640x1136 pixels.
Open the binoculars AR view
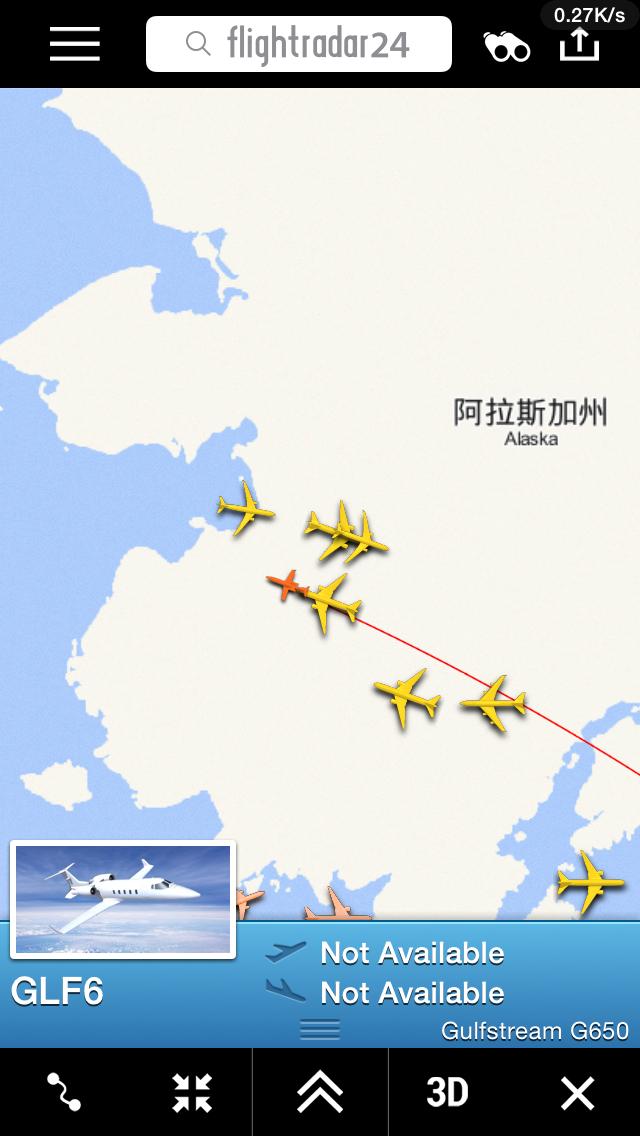click(506, 46)
